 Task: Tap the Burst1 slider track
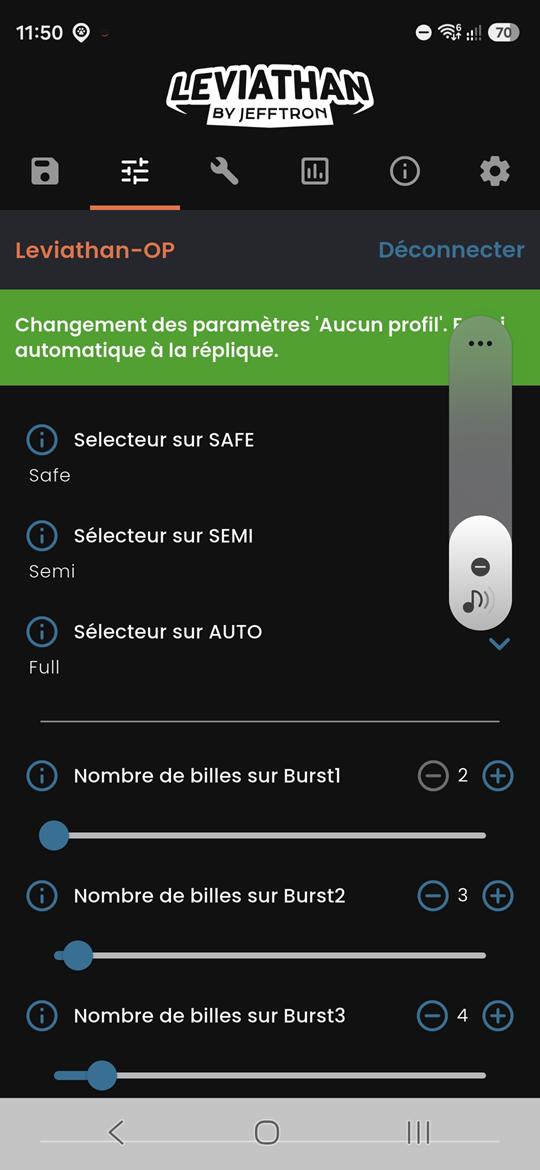[x=269, y=836]
